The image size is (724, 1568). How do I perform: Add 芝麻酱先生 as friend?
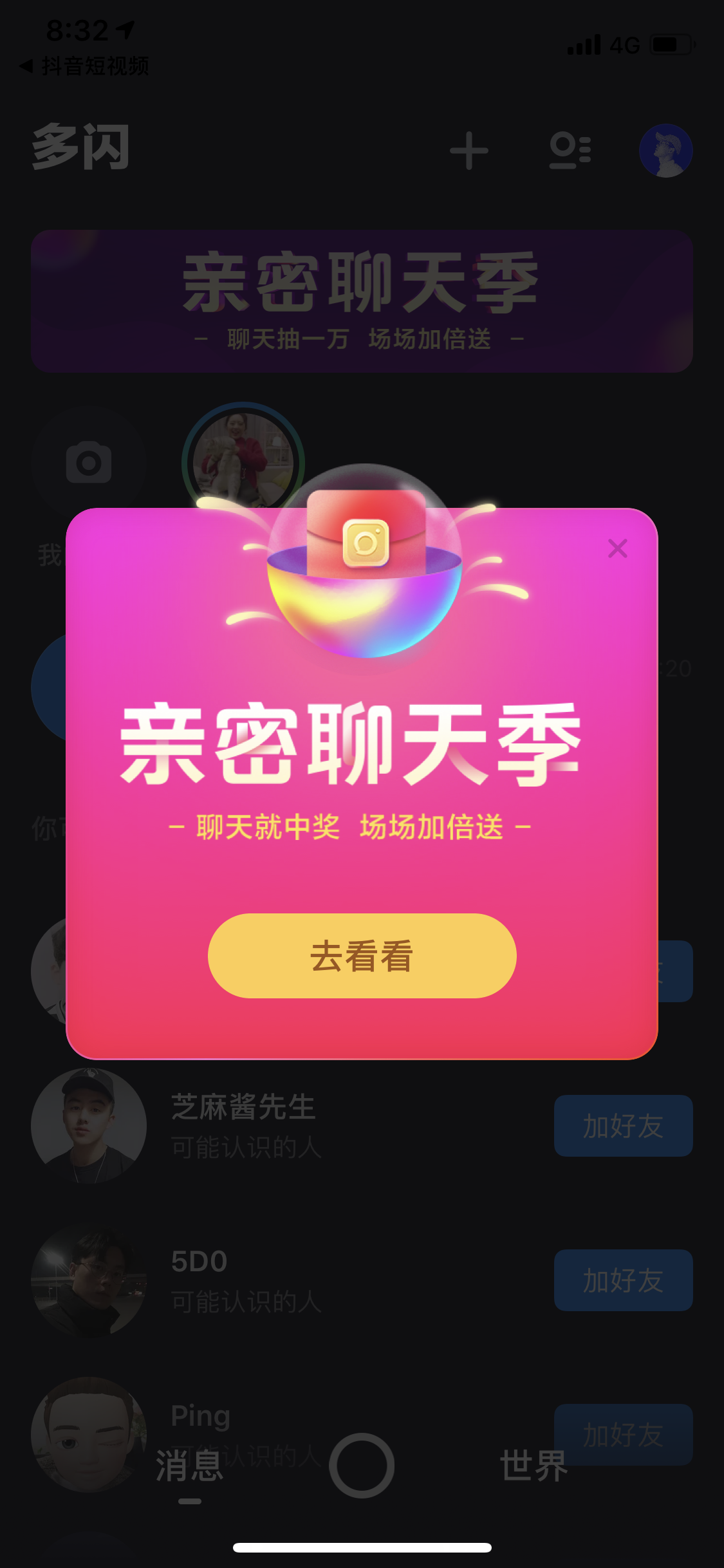[623, 1126]
